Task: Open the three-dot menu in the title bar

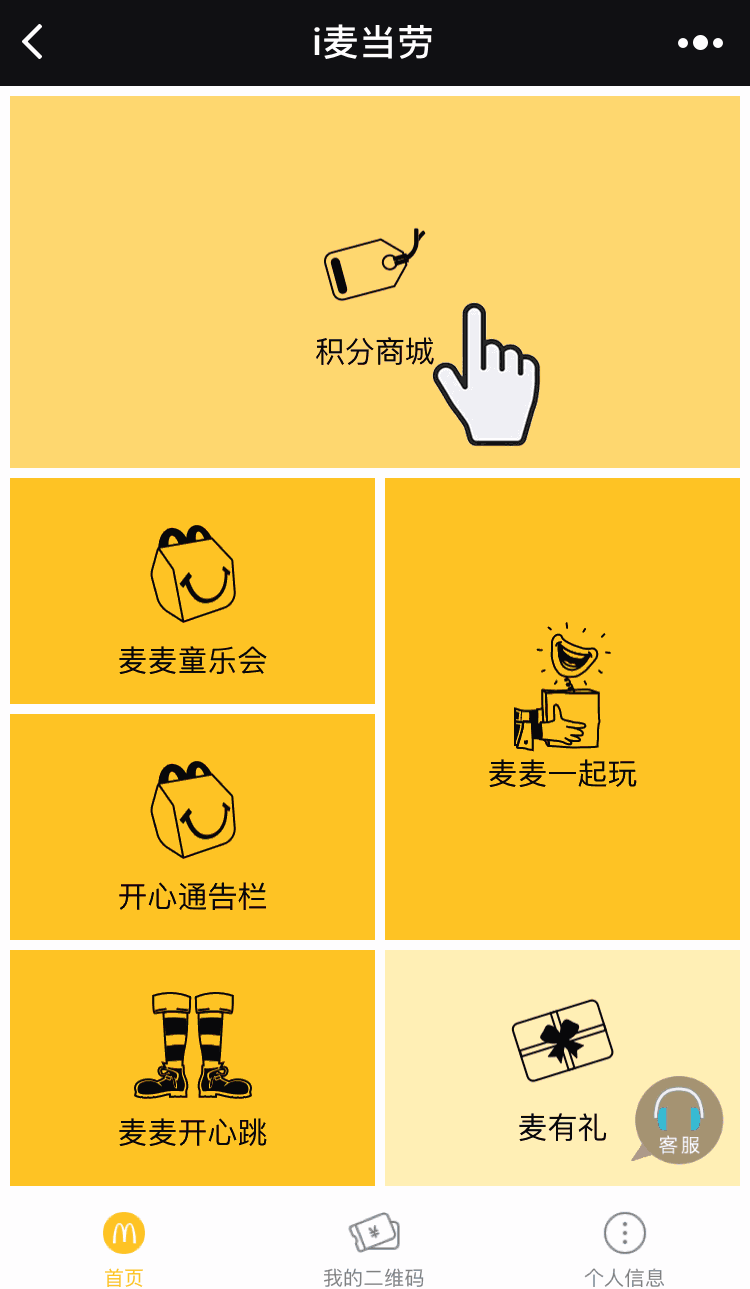Action: 700,42
